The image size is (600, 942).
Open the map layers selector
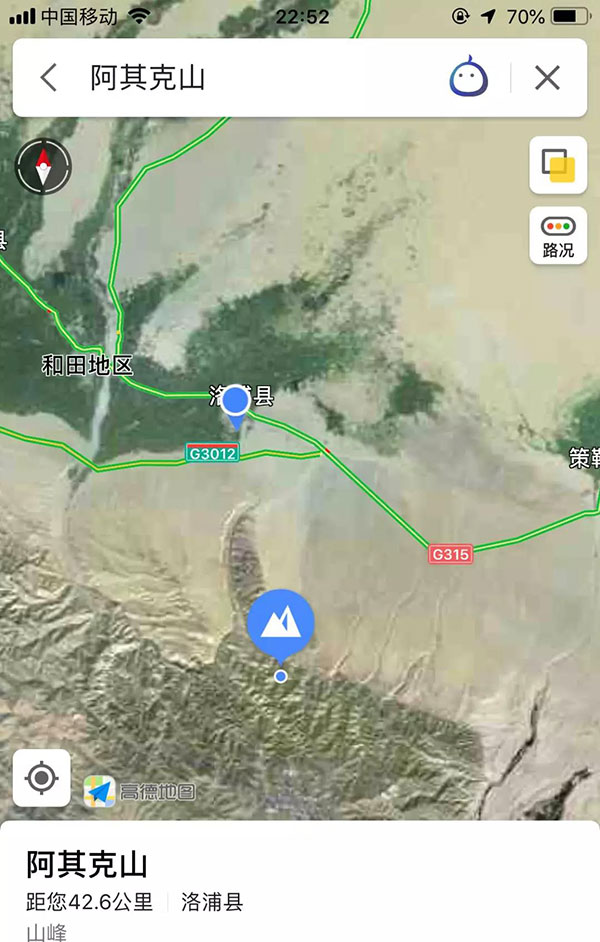tap(557, 165)
